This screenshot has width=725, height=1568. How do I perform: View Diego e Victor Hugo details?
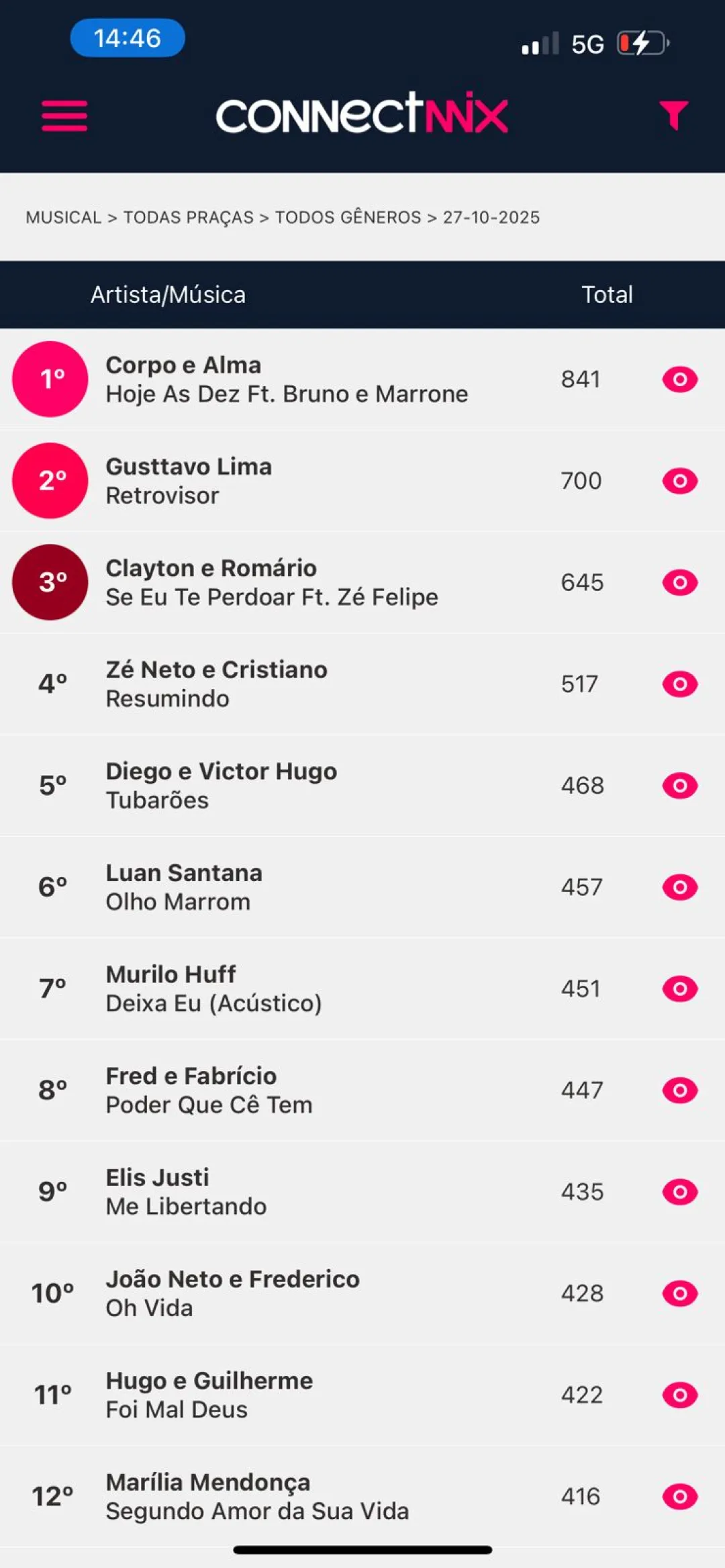679,785
